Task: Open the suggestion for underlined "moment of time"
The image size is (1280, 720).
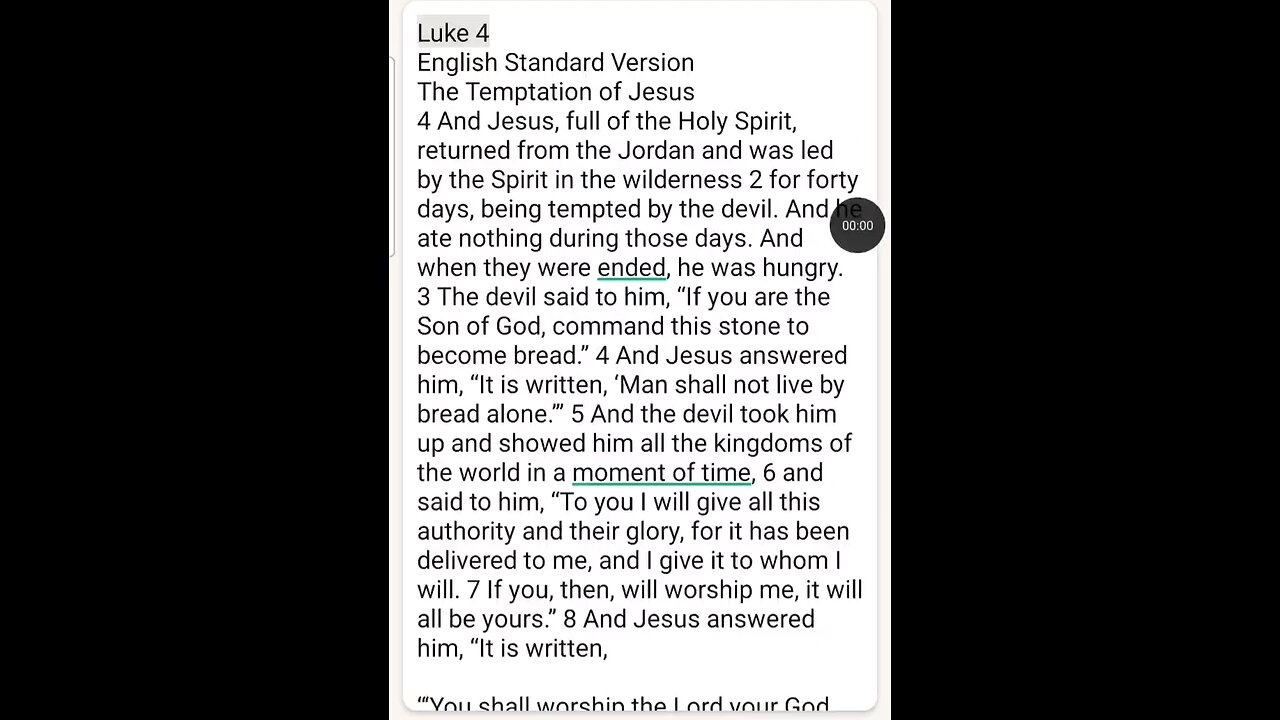Action: [x=661, y=473]
